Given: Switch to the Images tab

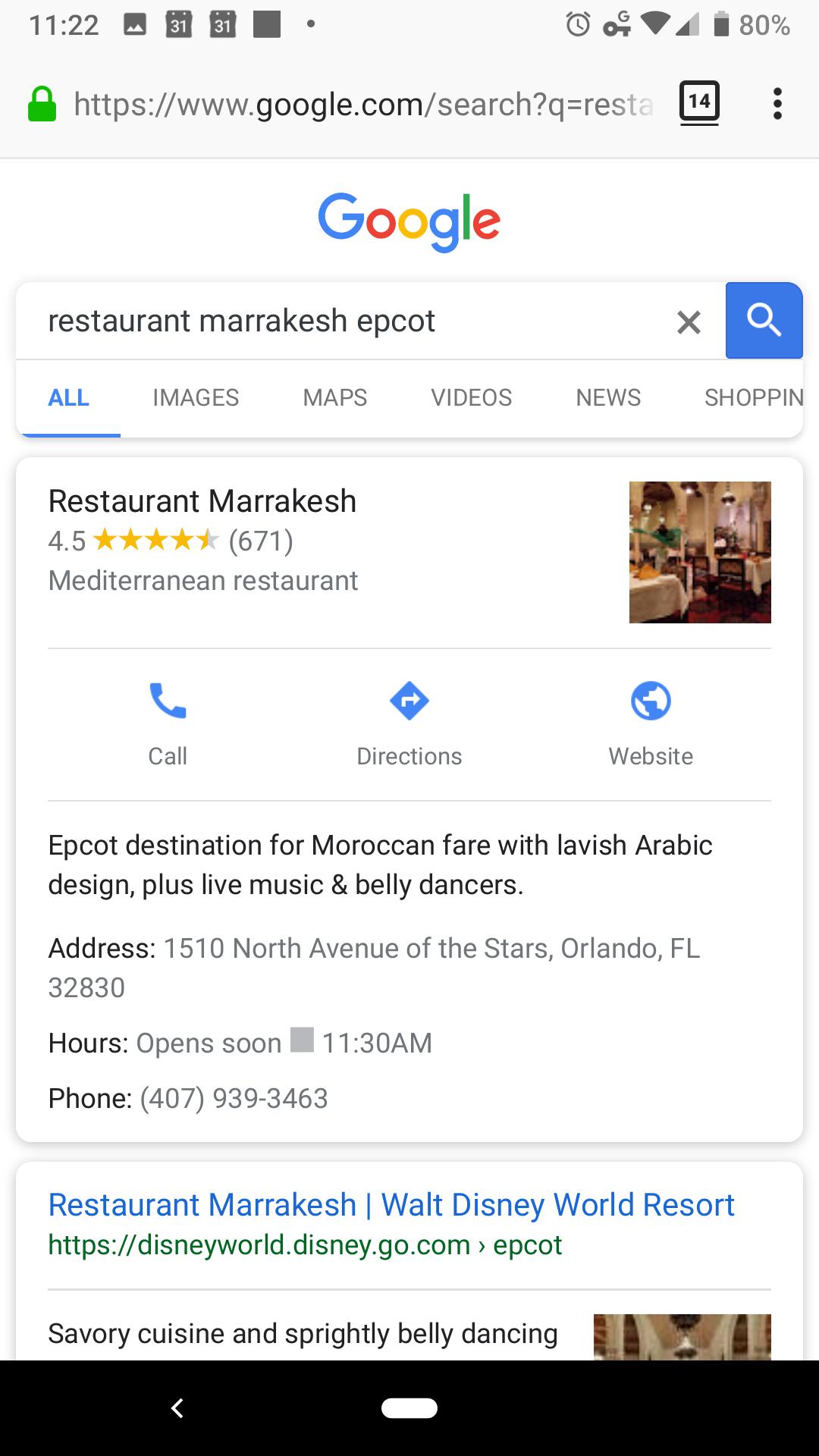Looking at the screenshot, I should point(196,397).
